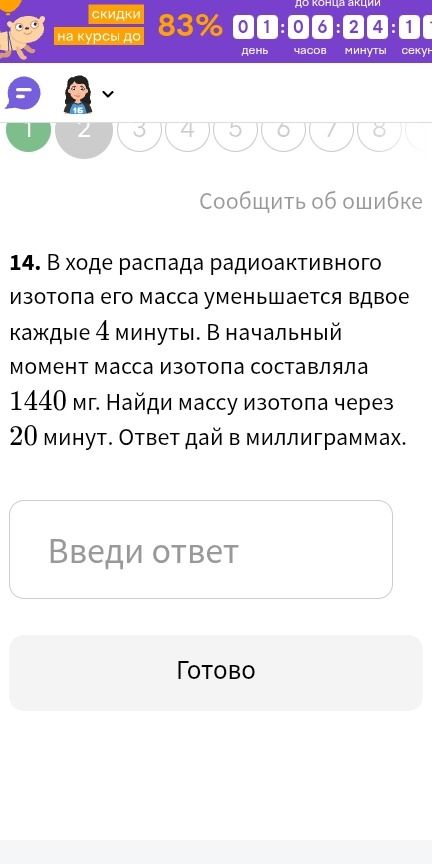Tap the answer field 'Введи ответ'
Image resolution: width=432 pixels, height=864 pixels.
coord(201,549)
